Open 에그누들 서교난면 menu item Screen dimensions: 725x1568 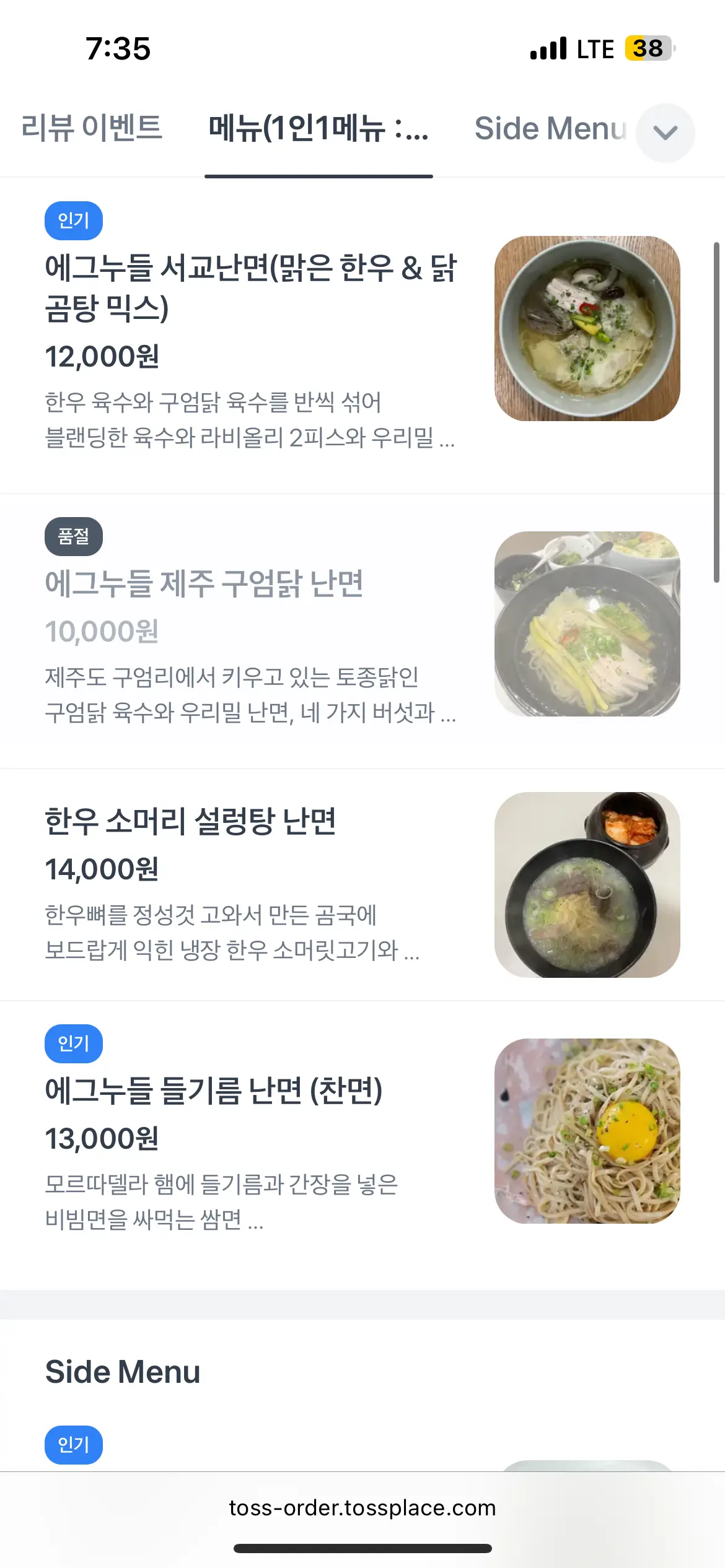pyautogui.click(x=250, y=287)
